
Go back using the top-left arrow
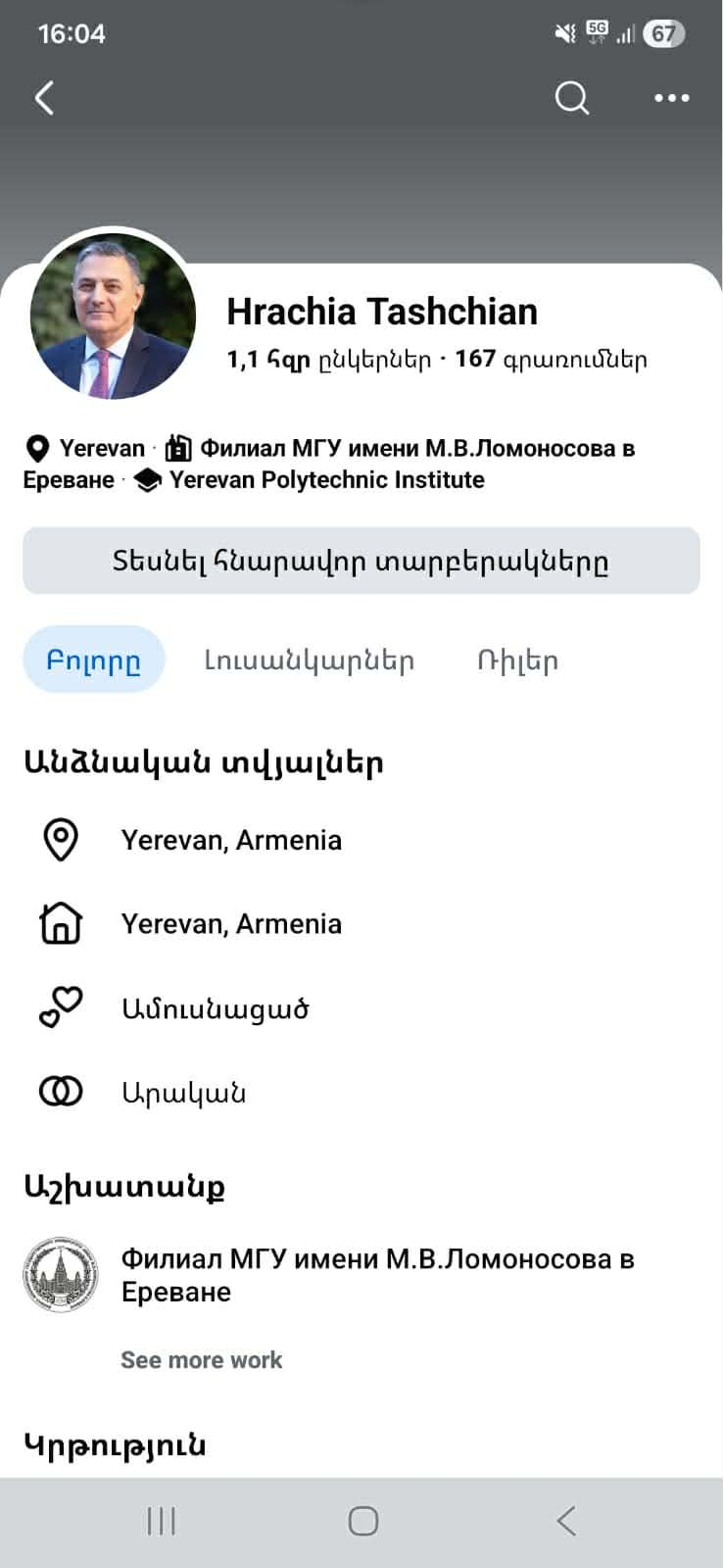[45, 98]
